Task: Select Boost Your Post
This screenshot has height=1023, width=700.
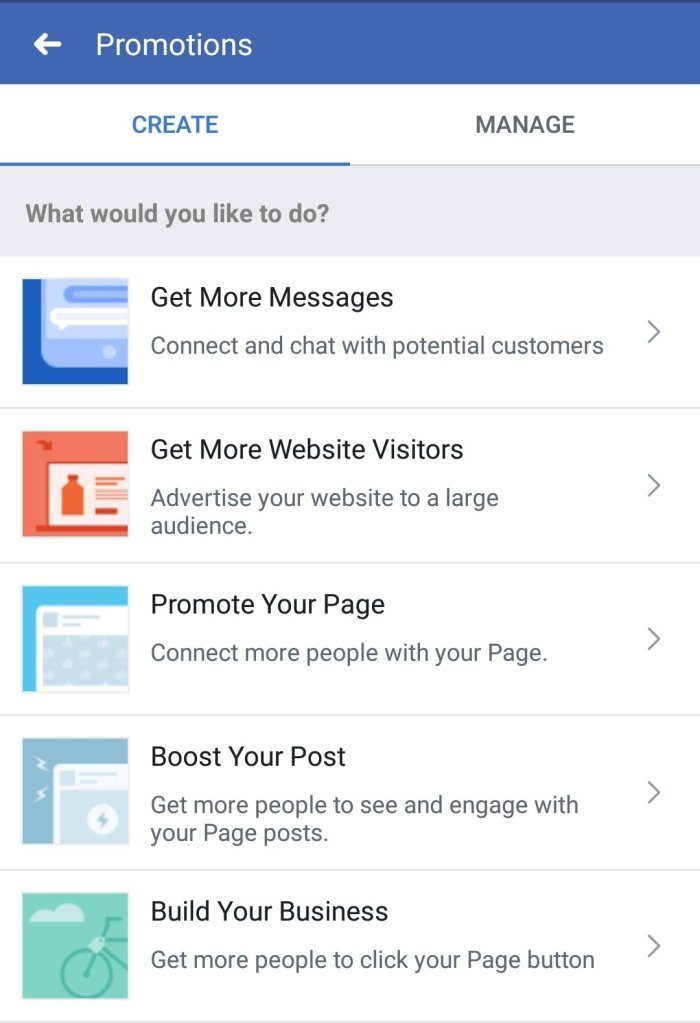Action: (x=350, y=792)
